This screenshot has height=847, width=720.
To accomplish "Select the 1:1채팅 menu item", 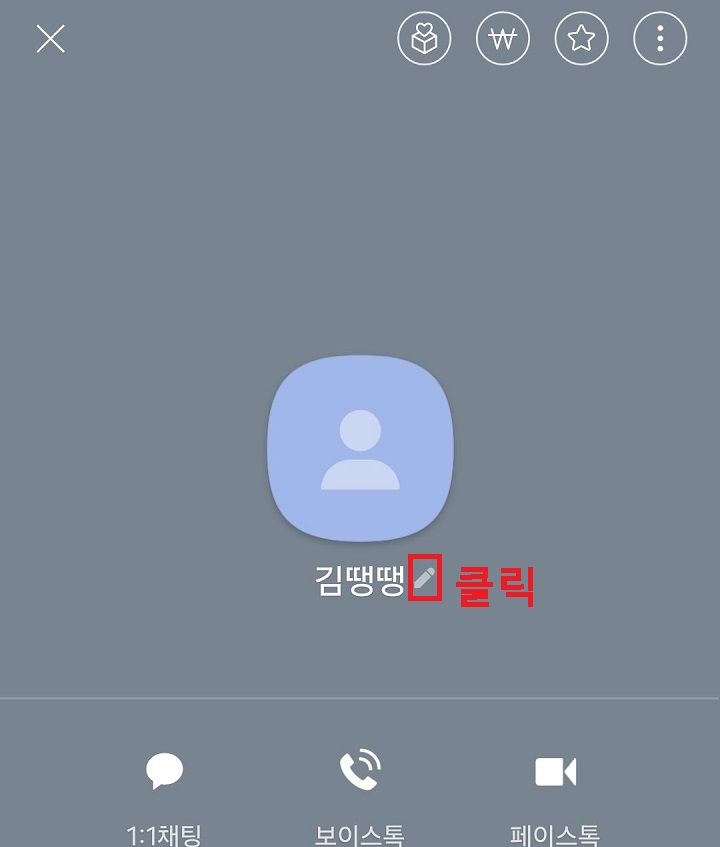I will pos(166,790).
